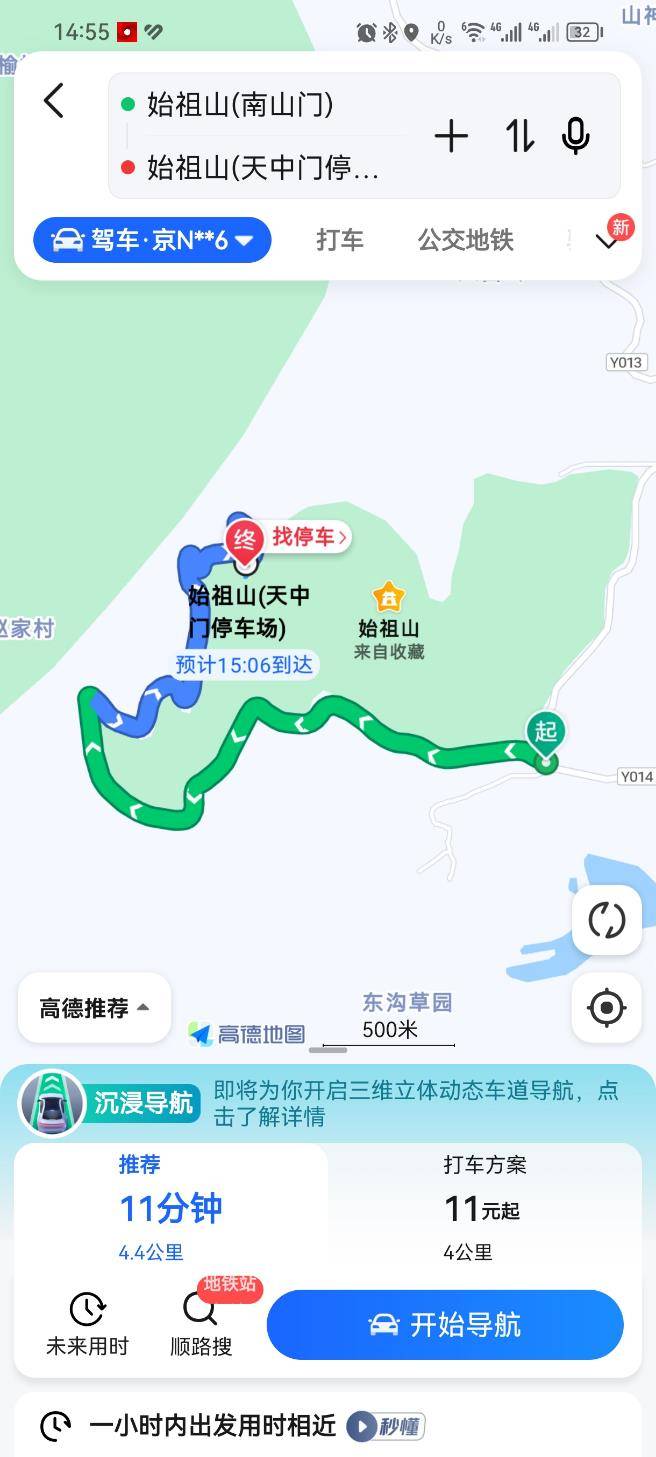Edit starting point 始祖山(南山门)
Image resolution: width=656 pixels, height=1457 pixels.
click(240, 104)
